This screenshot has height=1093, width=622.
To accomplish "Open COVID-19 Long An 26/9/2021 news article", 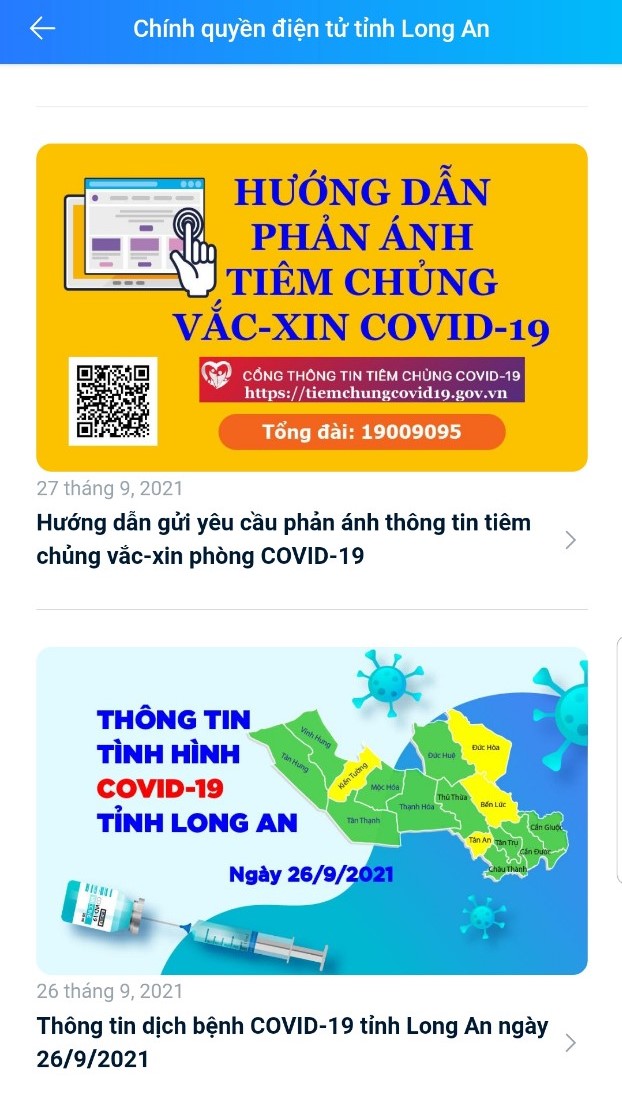I will click(x=292, y=1042).
